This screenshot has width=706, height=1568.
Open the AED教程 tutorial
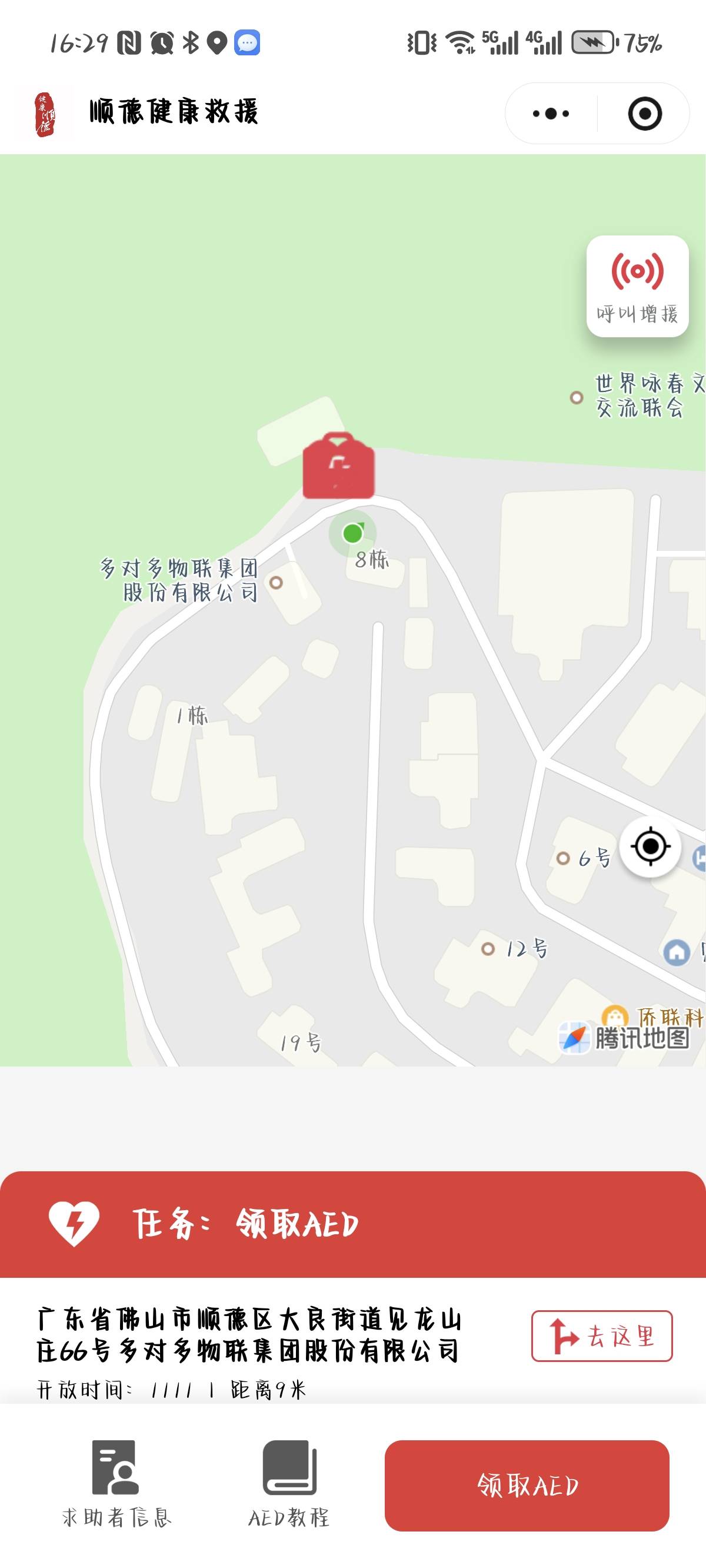[289, 1483]
